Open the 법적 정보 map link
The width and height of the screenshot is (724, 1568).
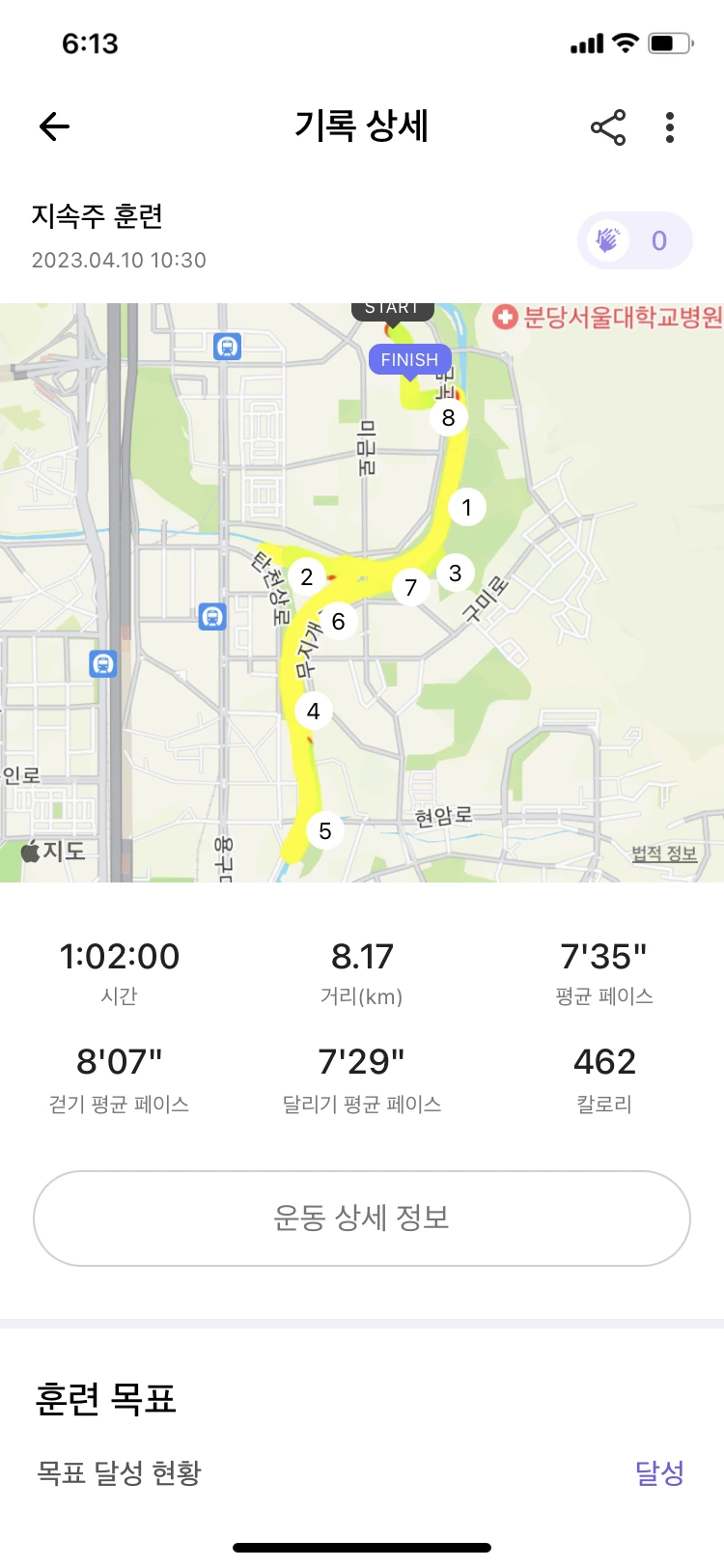click(664, 854)
